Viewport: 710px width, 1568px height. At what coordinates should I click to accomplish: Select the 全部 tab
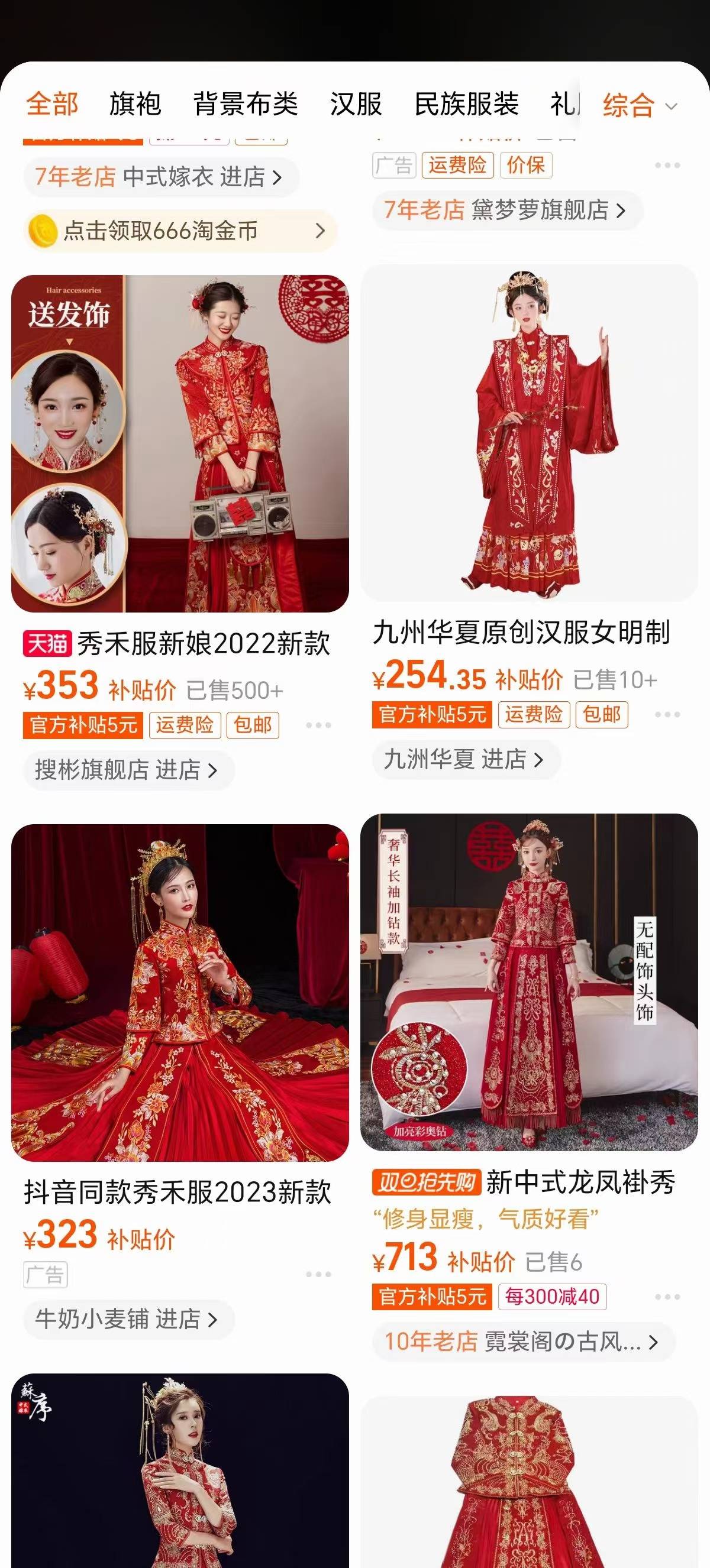[x=53, y=104]
